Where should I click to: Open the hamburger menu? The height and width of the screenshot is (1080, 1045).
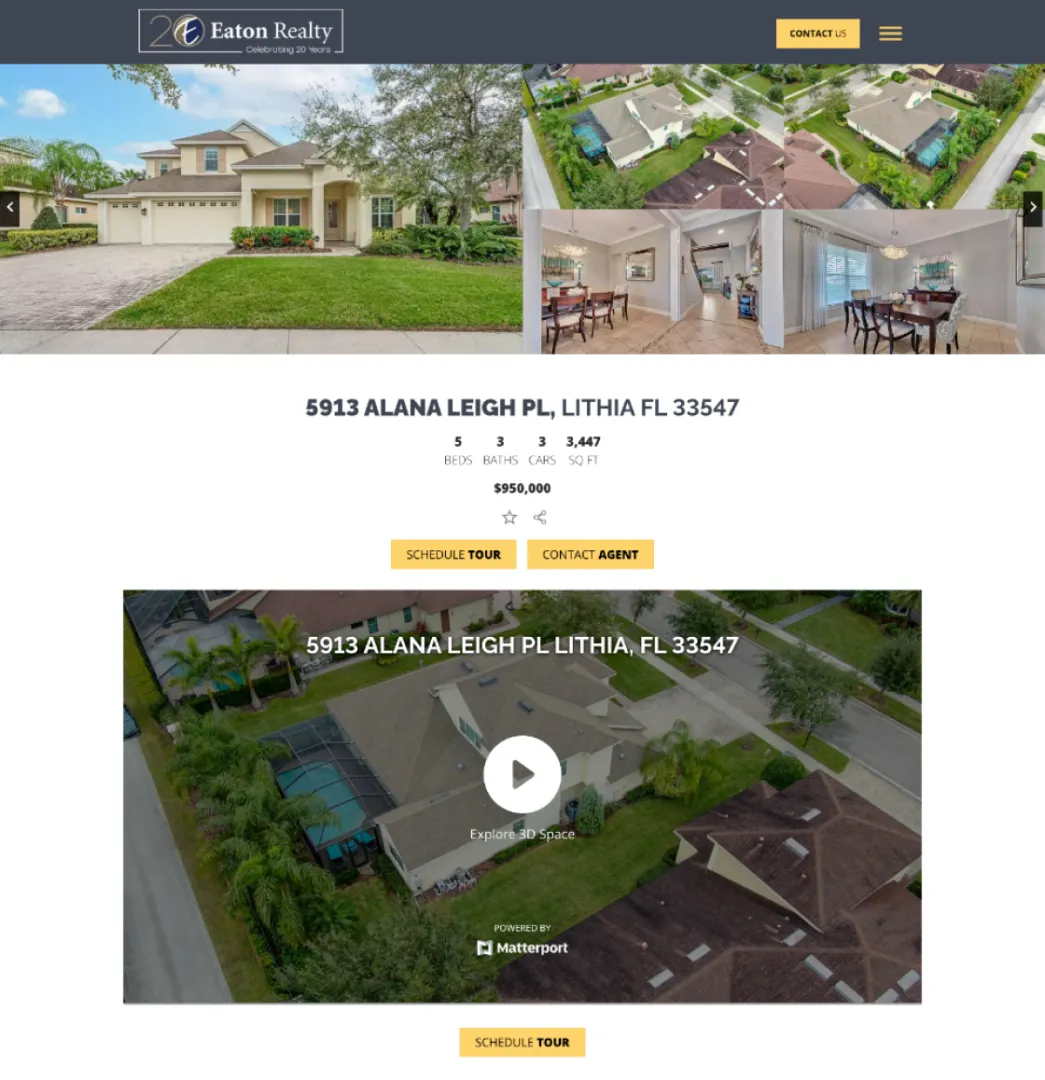click(890, 33)
